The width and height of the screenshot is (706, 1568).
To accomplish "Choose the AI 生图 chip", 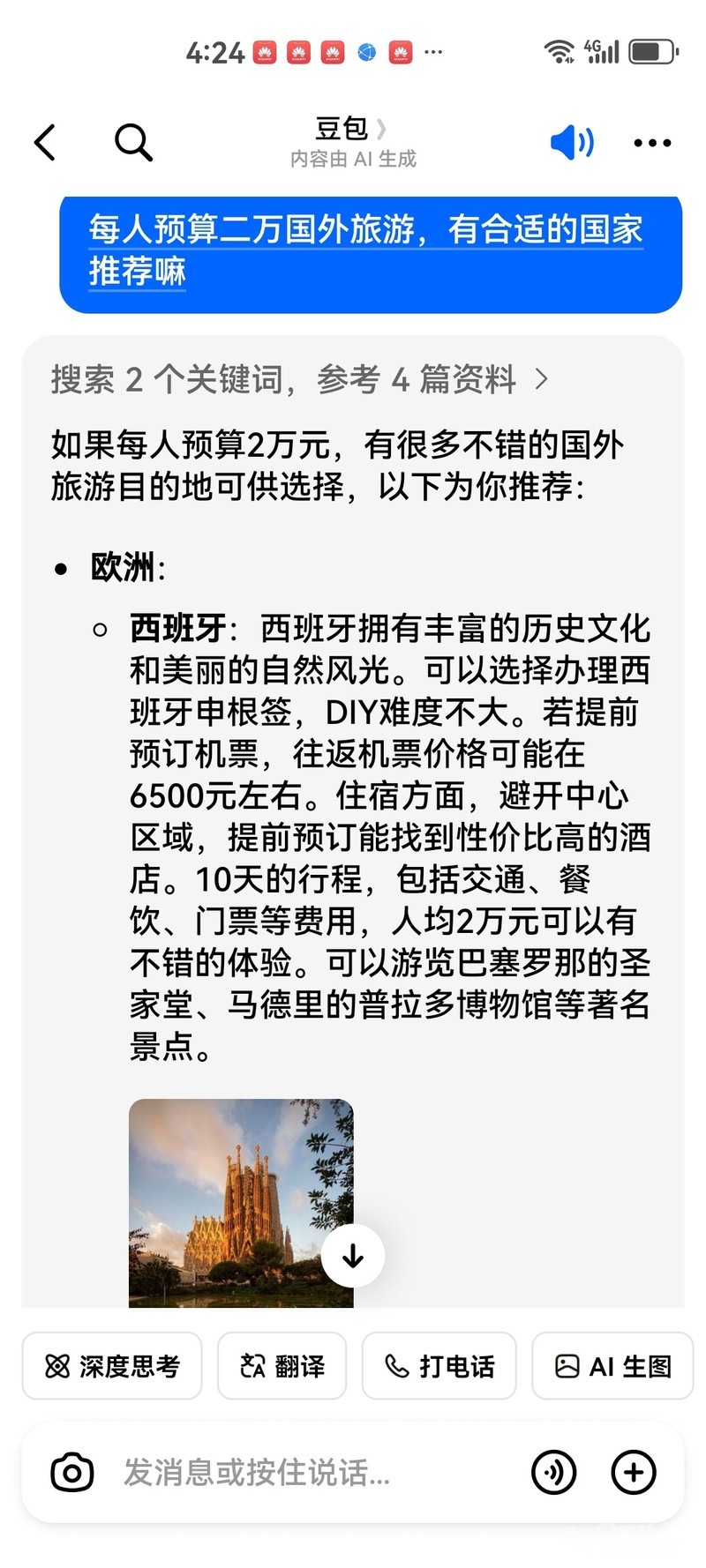I will 612,1366.
